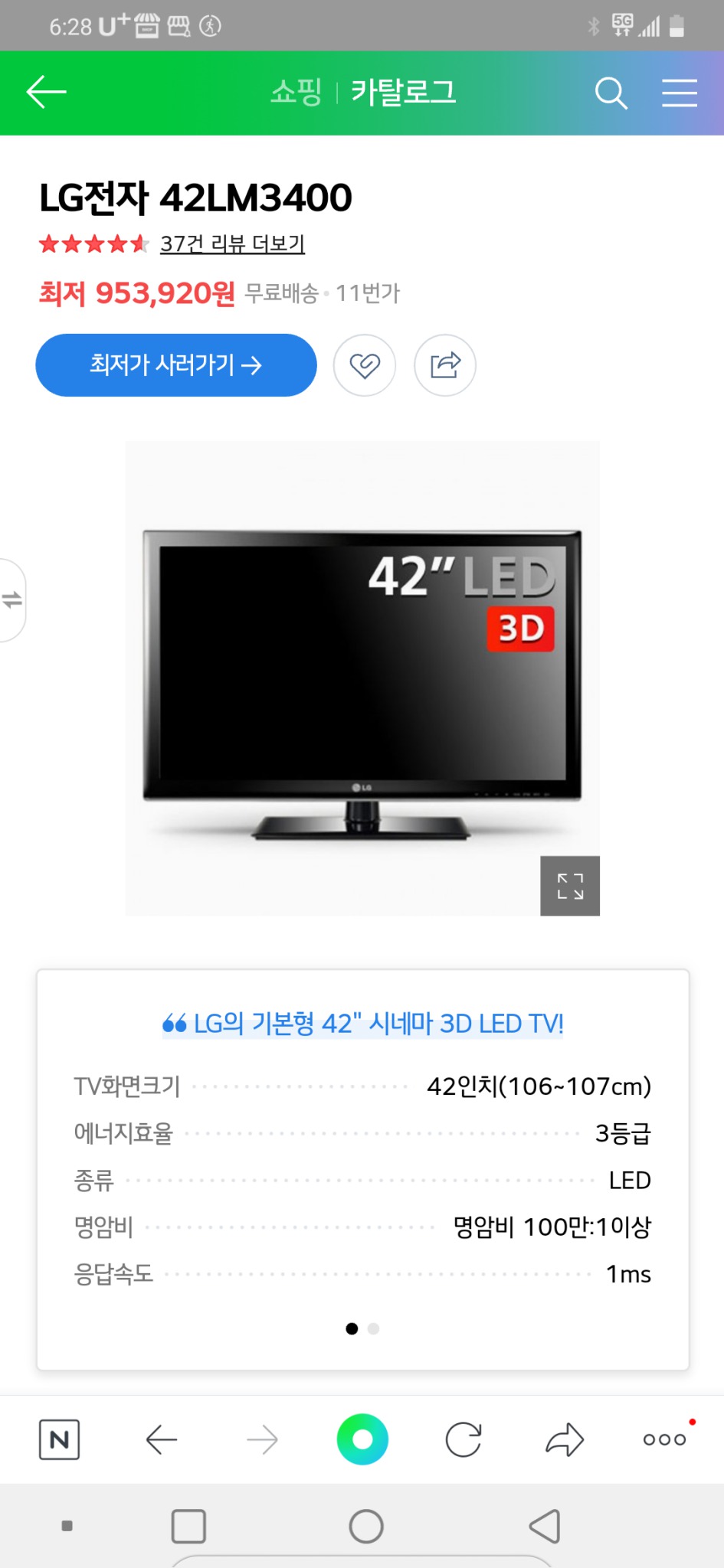Select the second page indicator dot
This screenshot has height=1568, width=724.
tap(373, 1328)
